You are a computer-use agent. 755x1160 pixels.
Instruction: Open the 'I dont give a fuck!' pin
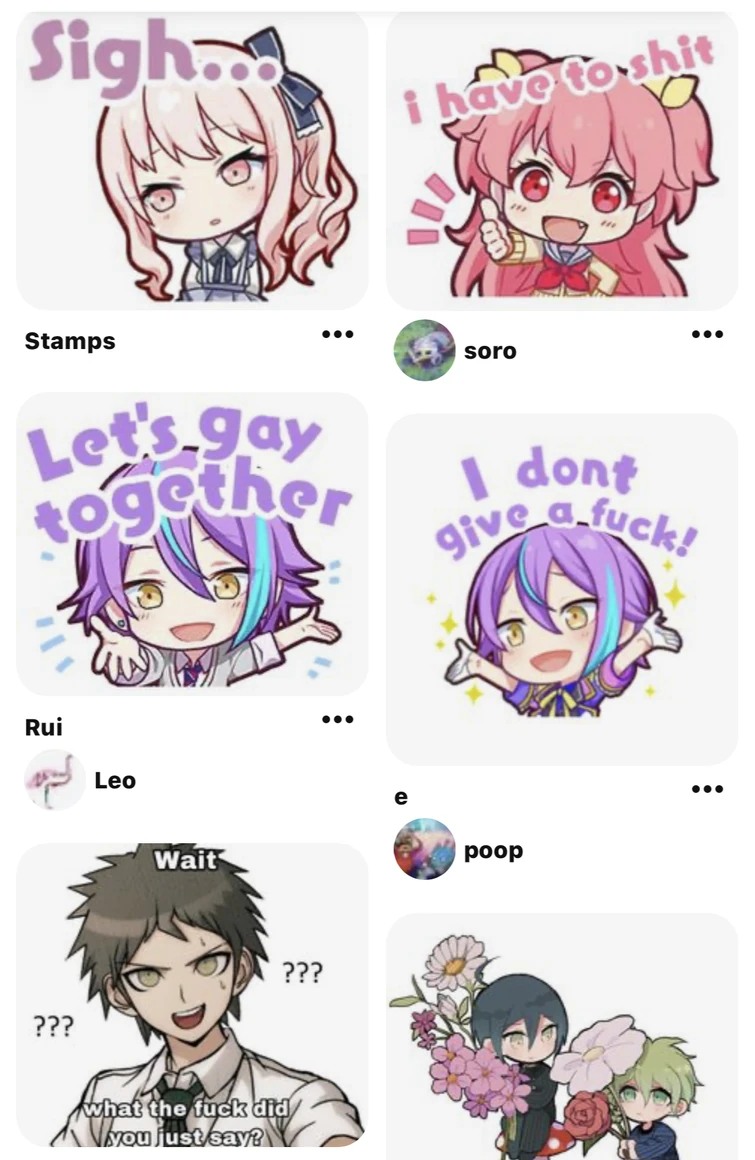click(561, 588)
